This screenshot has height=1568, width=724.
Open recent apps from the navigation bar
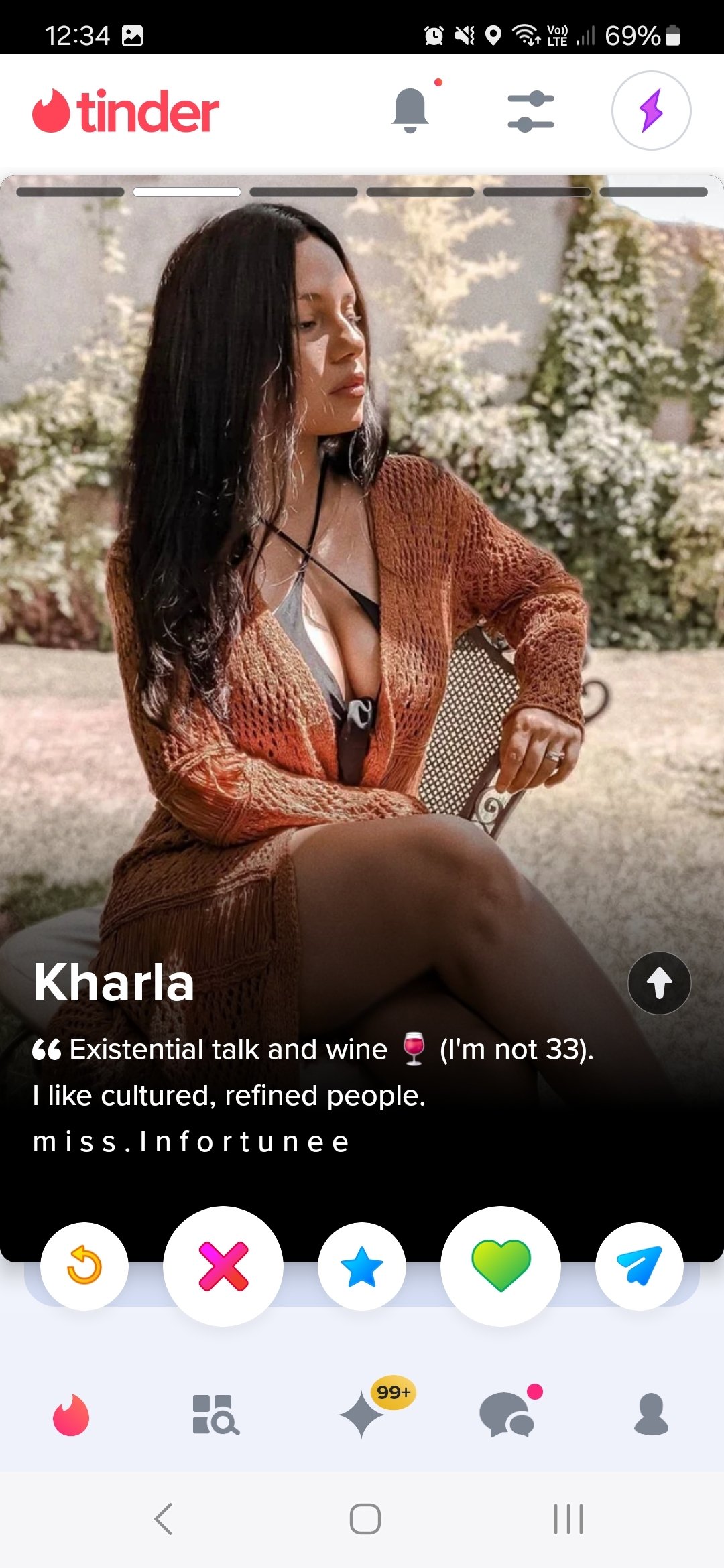click(568, 1518)
